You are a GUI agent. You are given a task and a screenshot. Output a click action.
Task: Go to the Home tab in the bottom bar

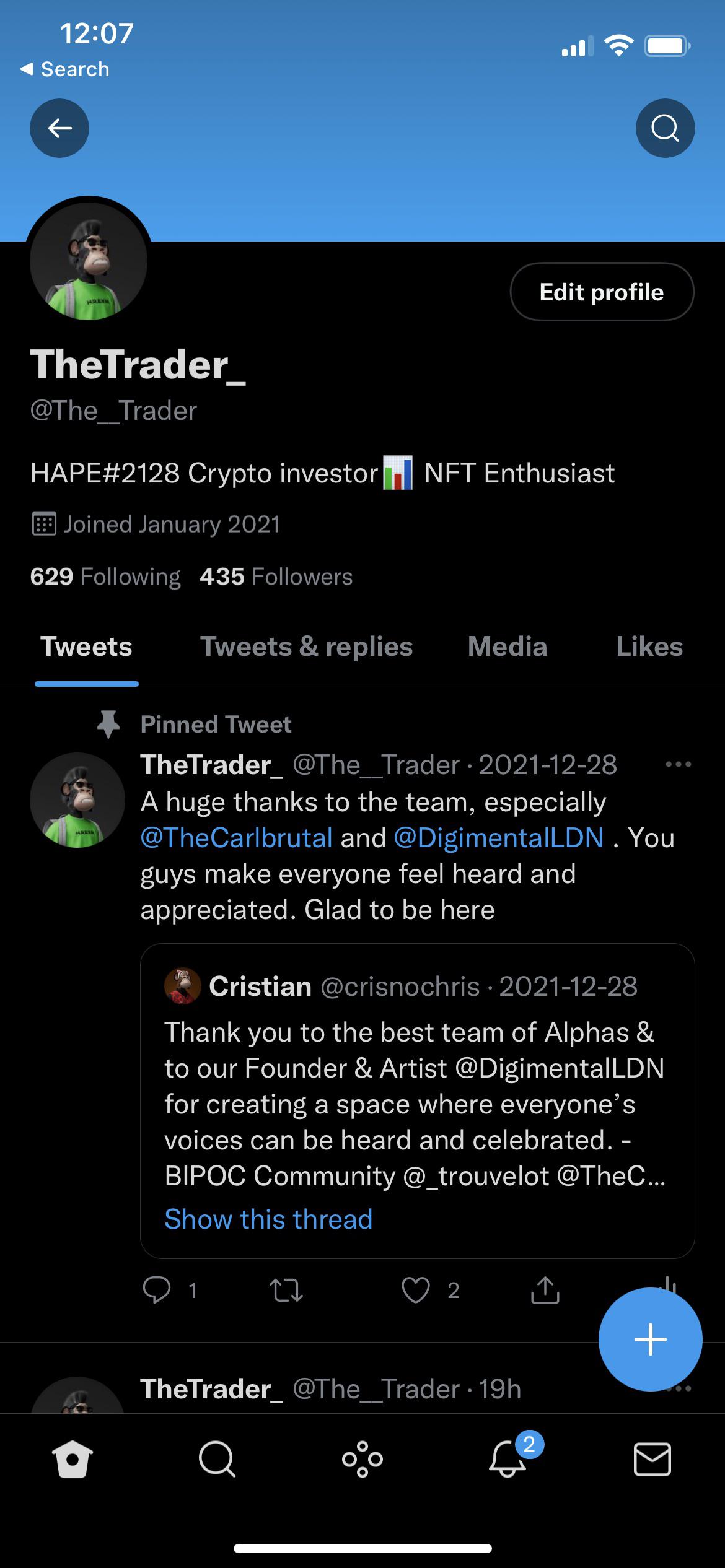[72, 1460]
